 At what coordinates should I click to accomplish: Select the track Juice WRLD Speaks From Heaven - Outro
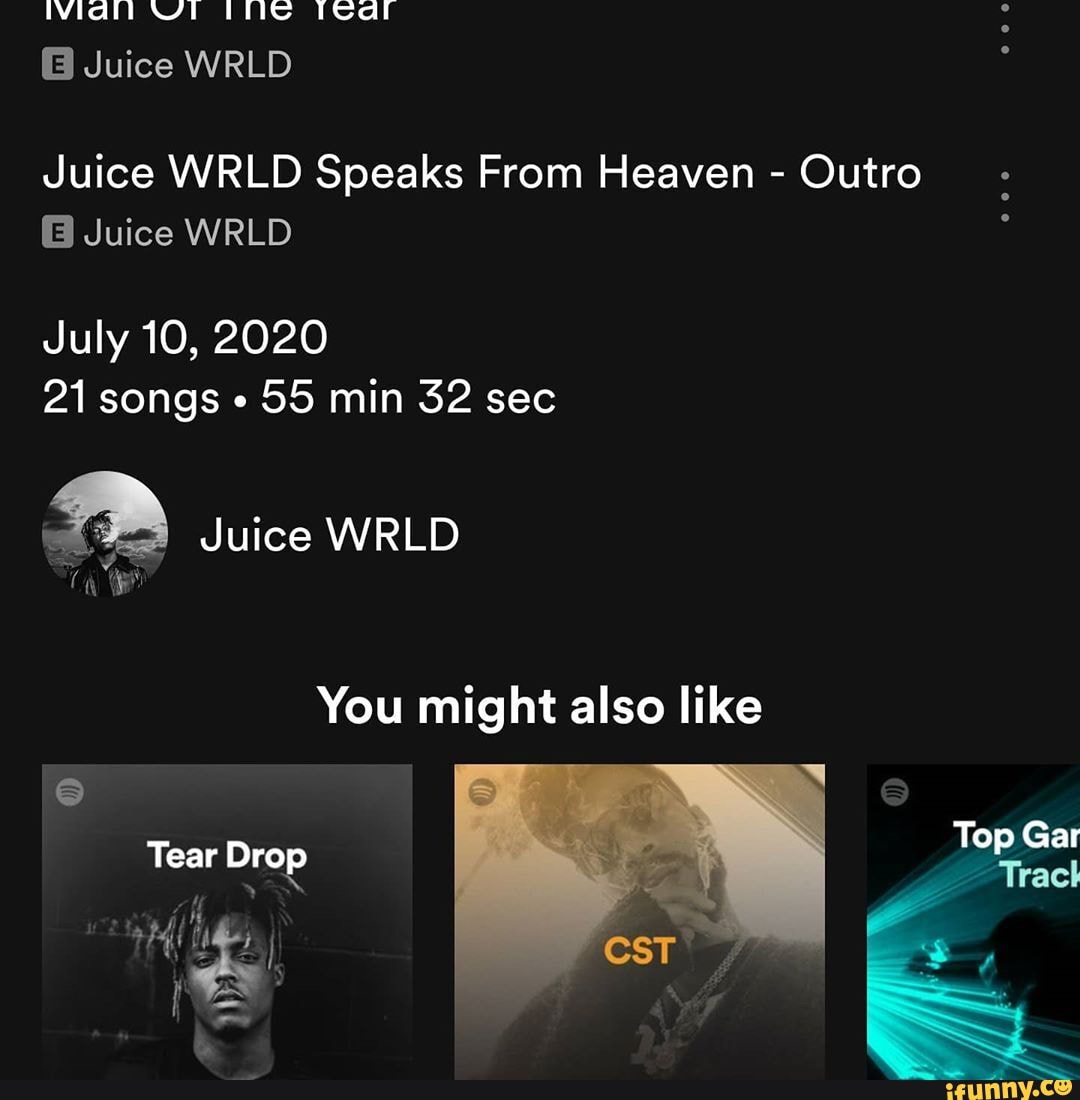coord(480,171)
